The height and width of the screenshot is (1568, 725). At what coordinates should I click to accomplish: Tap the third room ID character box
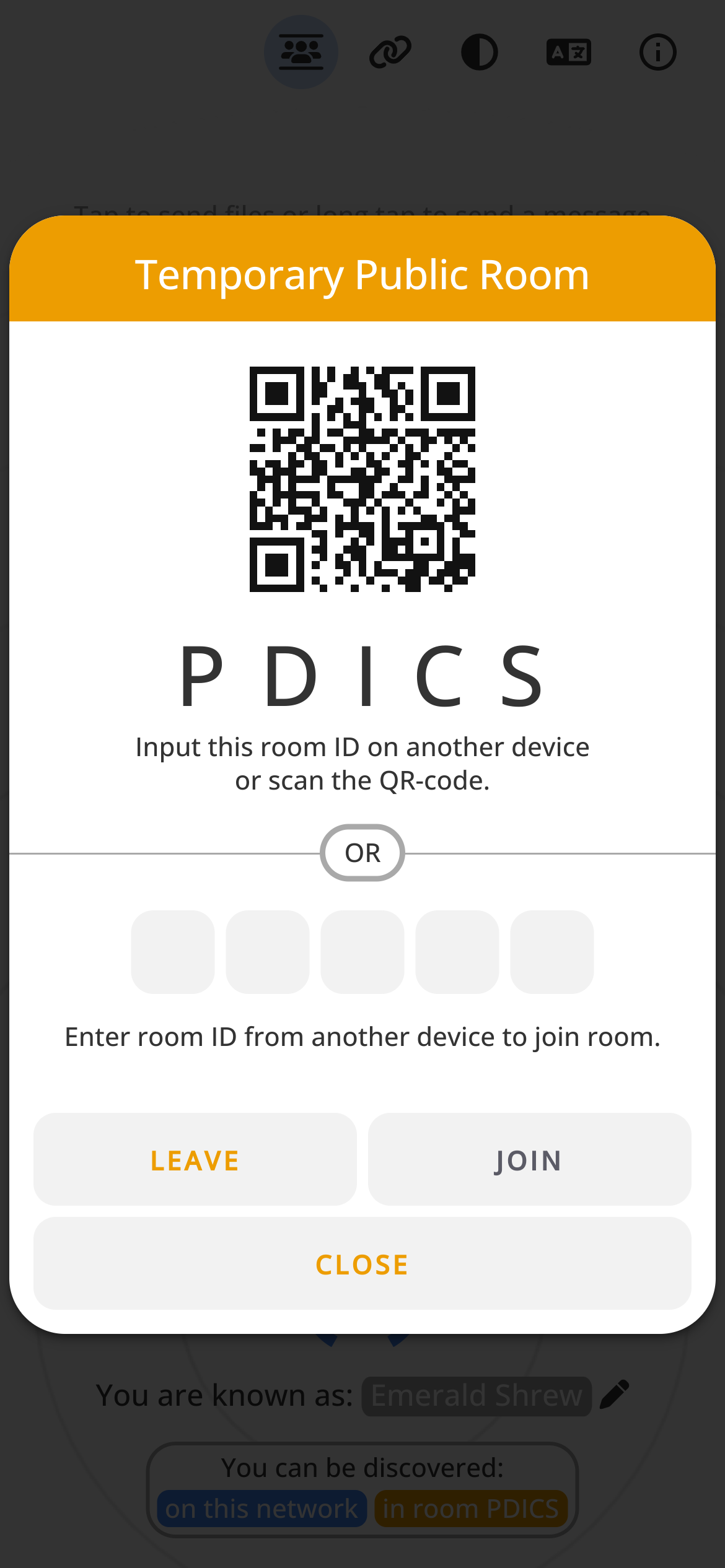[x=362, y=952]
